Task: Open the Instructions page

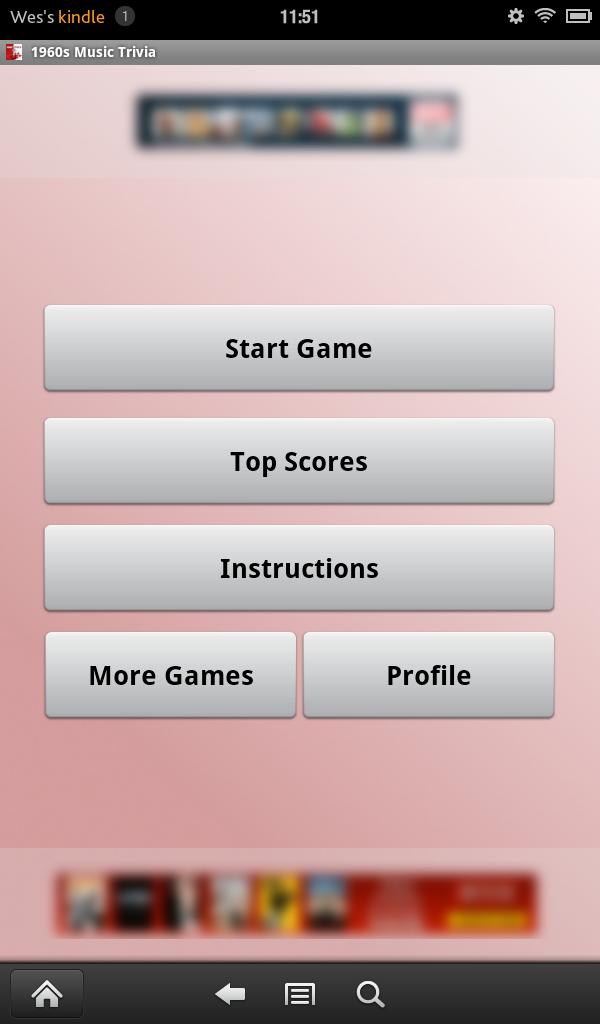Action: point(299,568)
